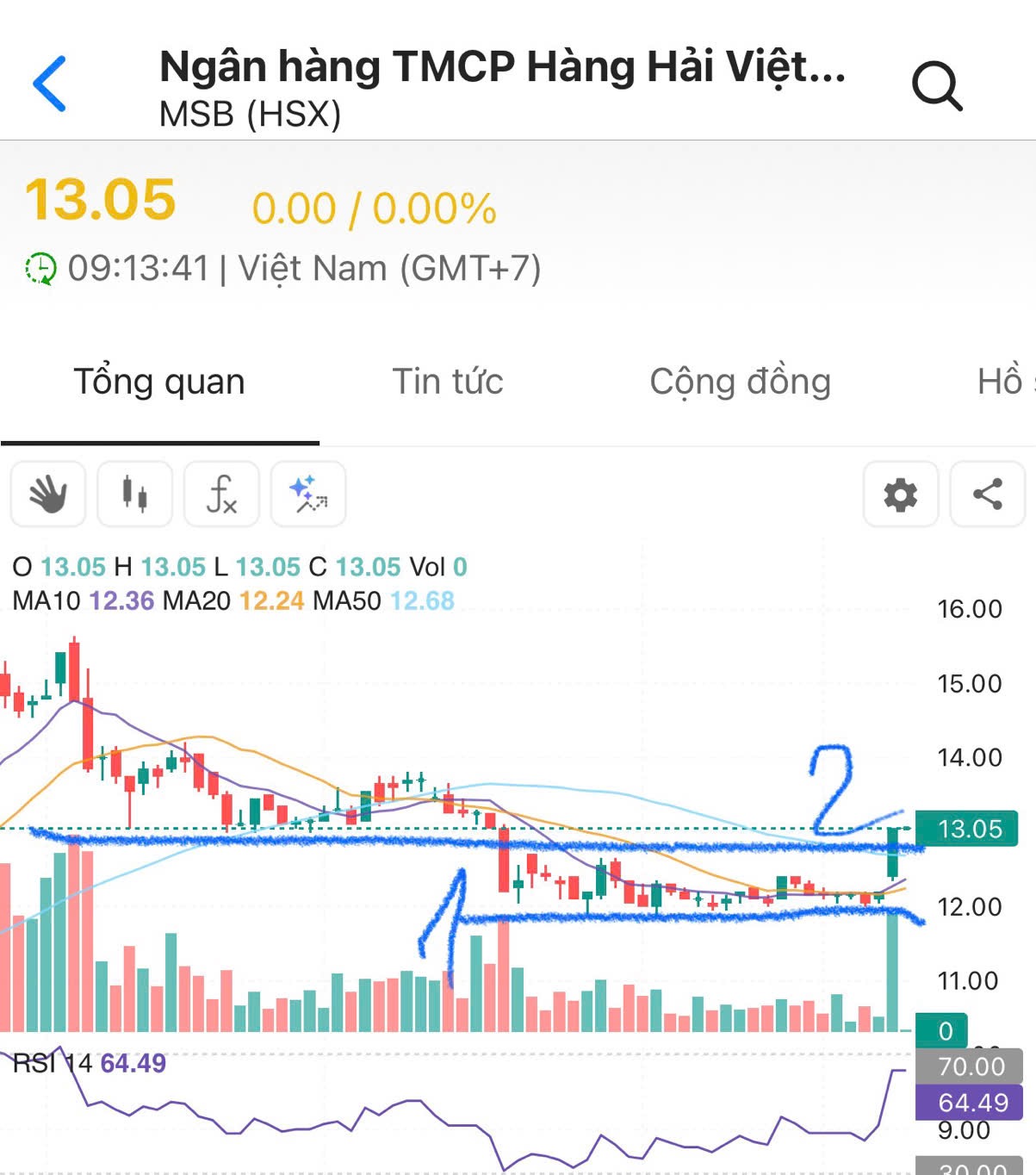Change the candlestick chart type

point(135,494)
